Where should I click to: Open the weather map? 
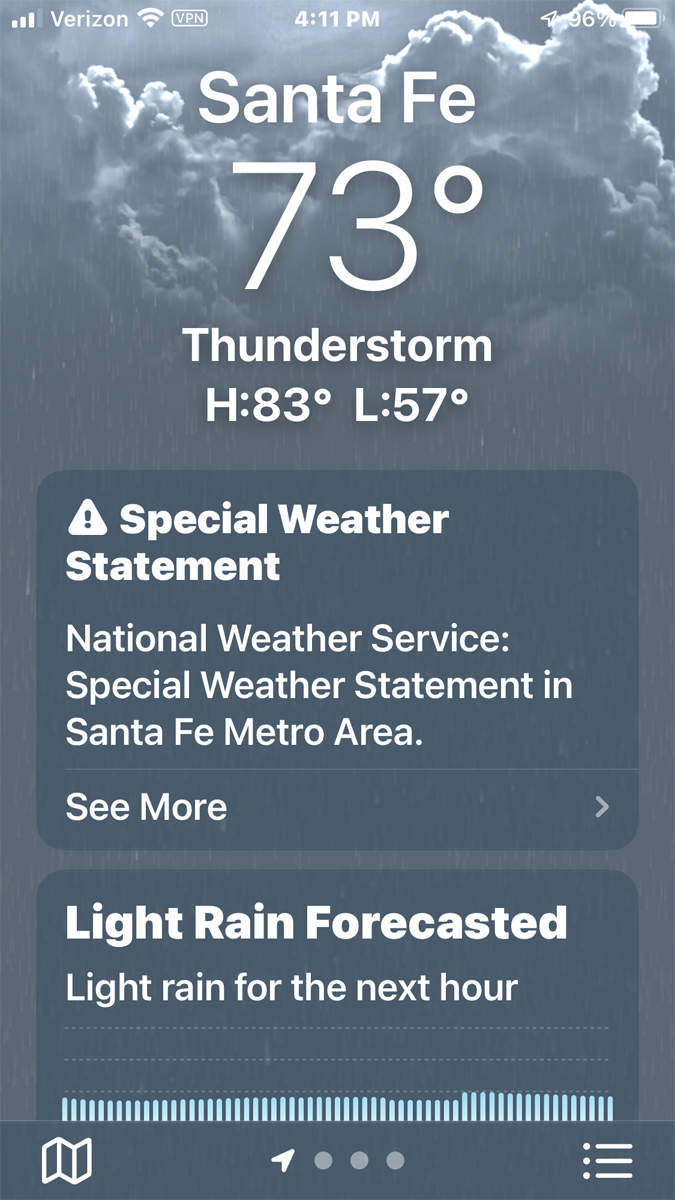[66, 1160]
